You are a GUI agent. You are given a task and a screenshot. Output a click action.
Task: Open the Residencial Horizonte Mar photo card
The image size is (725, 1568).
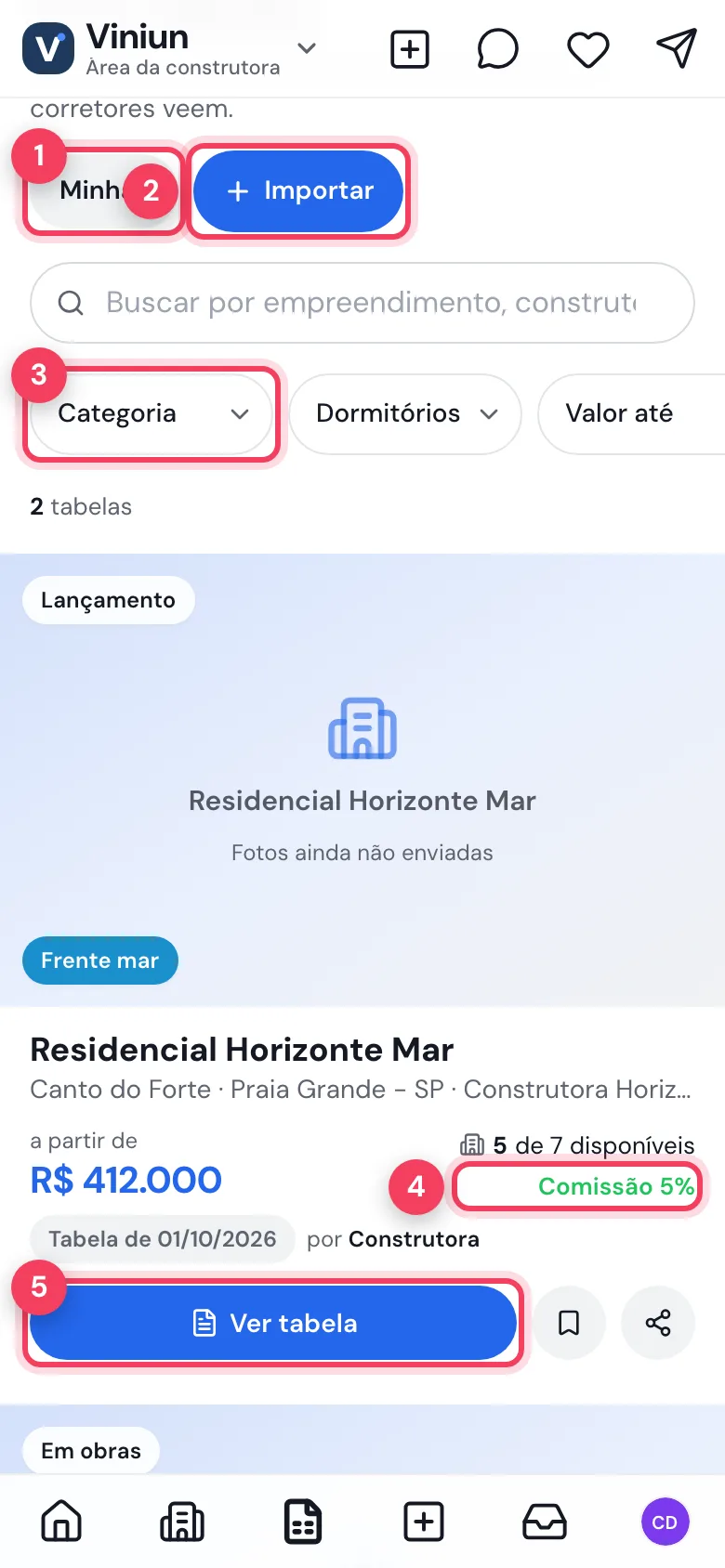coord(362,780)
